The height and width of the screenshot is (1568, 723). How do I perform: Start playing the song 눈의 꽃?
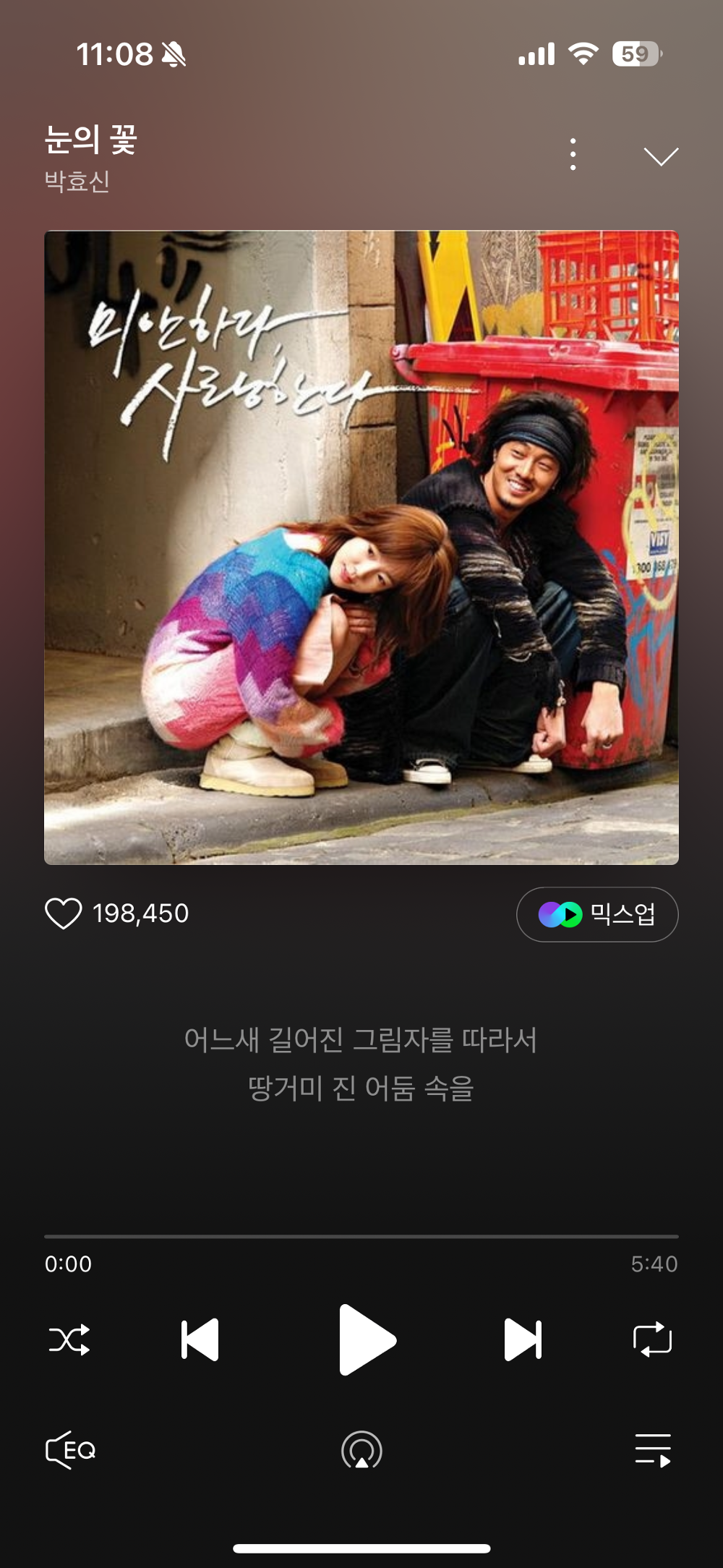[365, 1339]
